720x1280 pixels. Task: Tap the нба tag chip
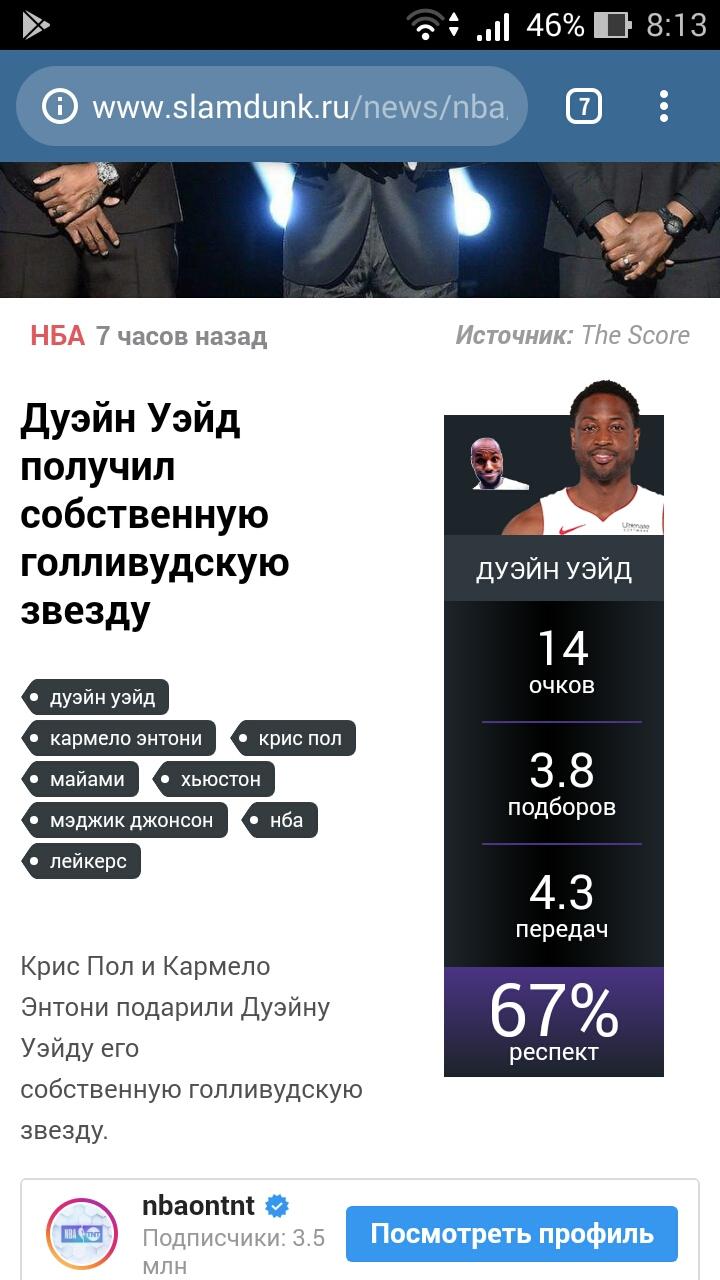click(279, 821)
